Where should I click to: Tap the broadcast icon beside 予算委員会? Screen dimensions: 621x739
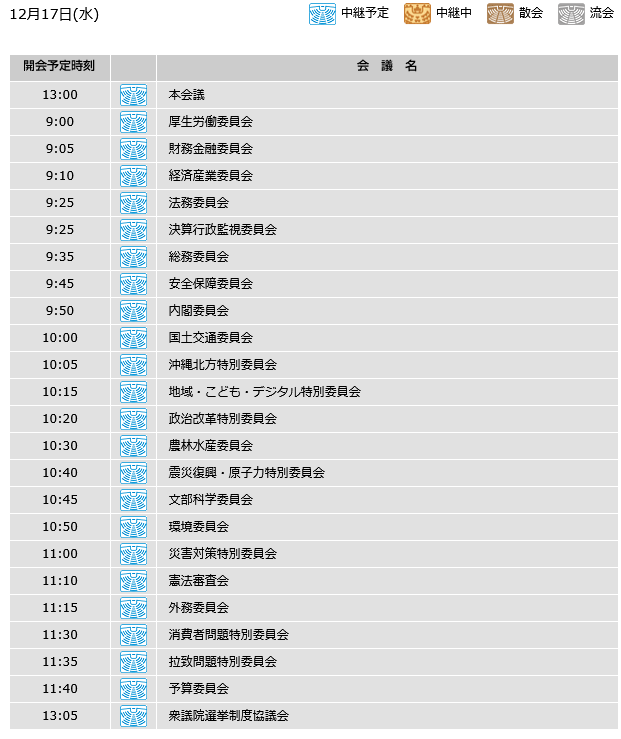(x=133, y=689)
